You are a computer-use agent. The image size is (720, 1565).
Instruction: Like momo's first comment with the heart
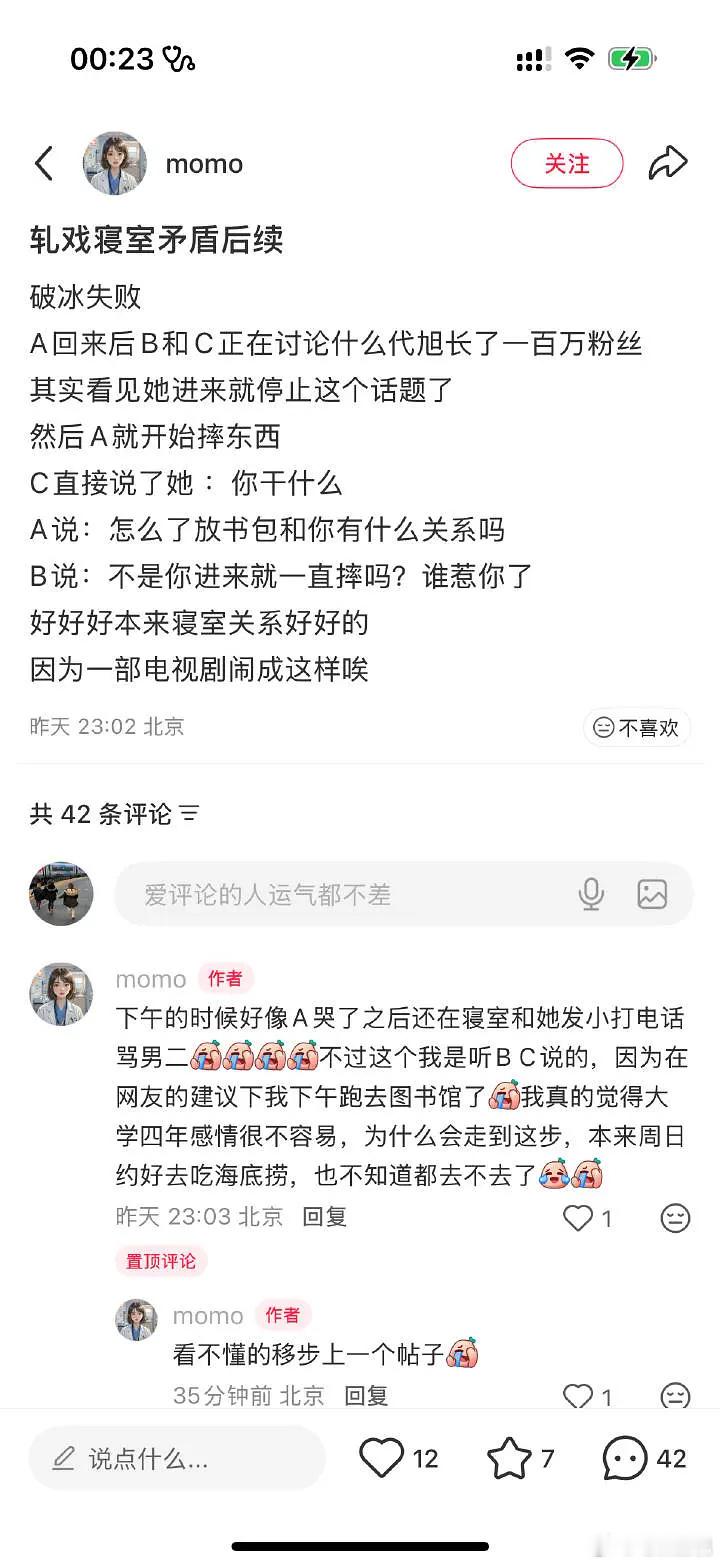tap(577, 1219)
